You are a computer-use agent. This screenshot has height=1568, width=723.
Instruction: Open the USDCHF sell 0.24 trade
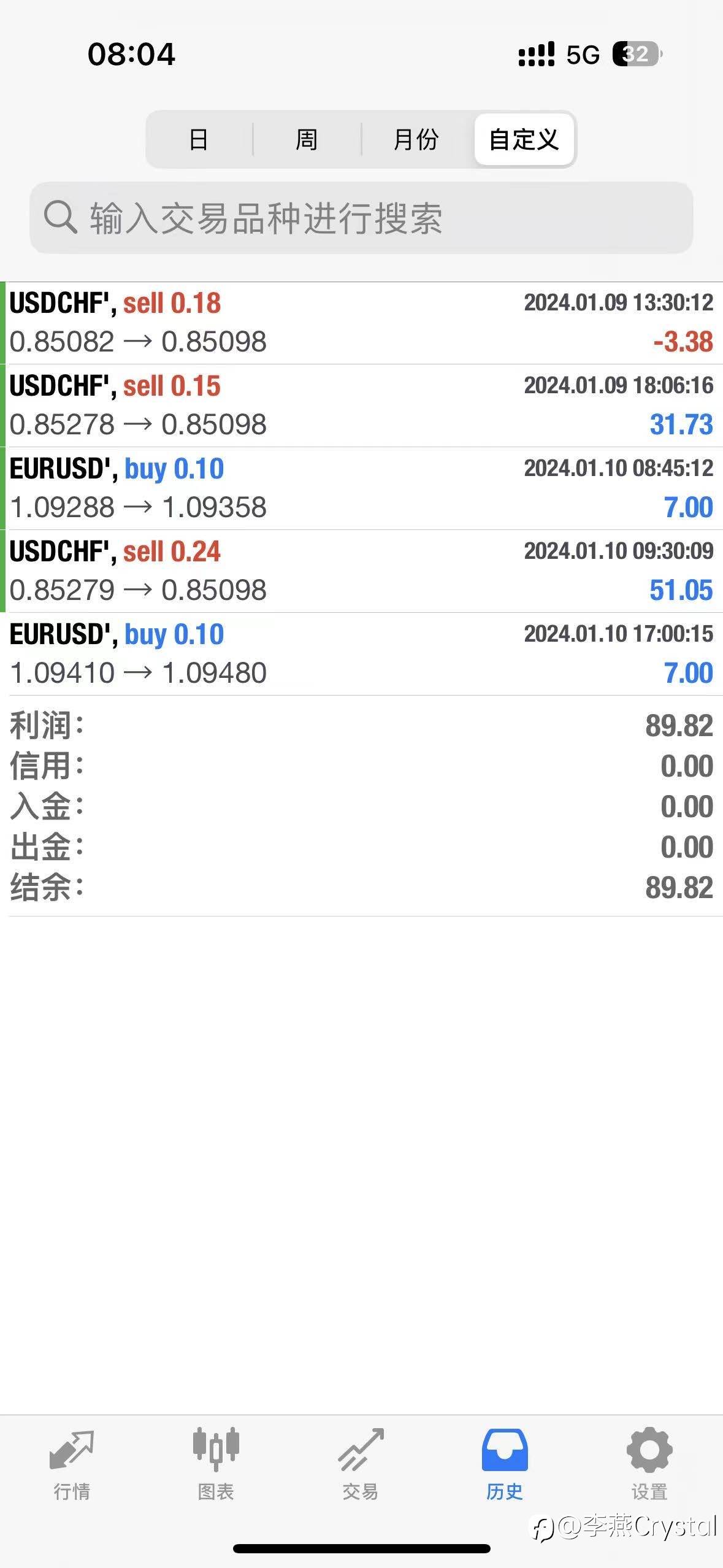coord(361,571)
